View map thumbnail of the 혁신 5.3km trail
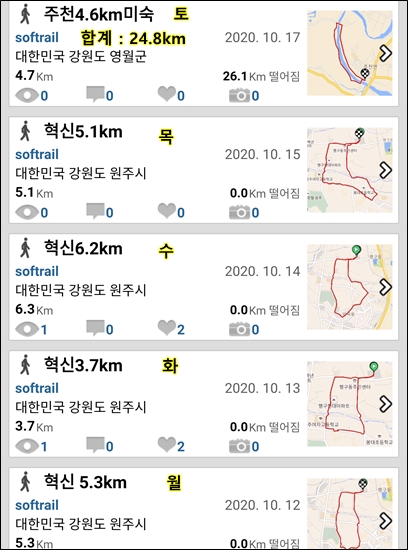 coord(350,514)
